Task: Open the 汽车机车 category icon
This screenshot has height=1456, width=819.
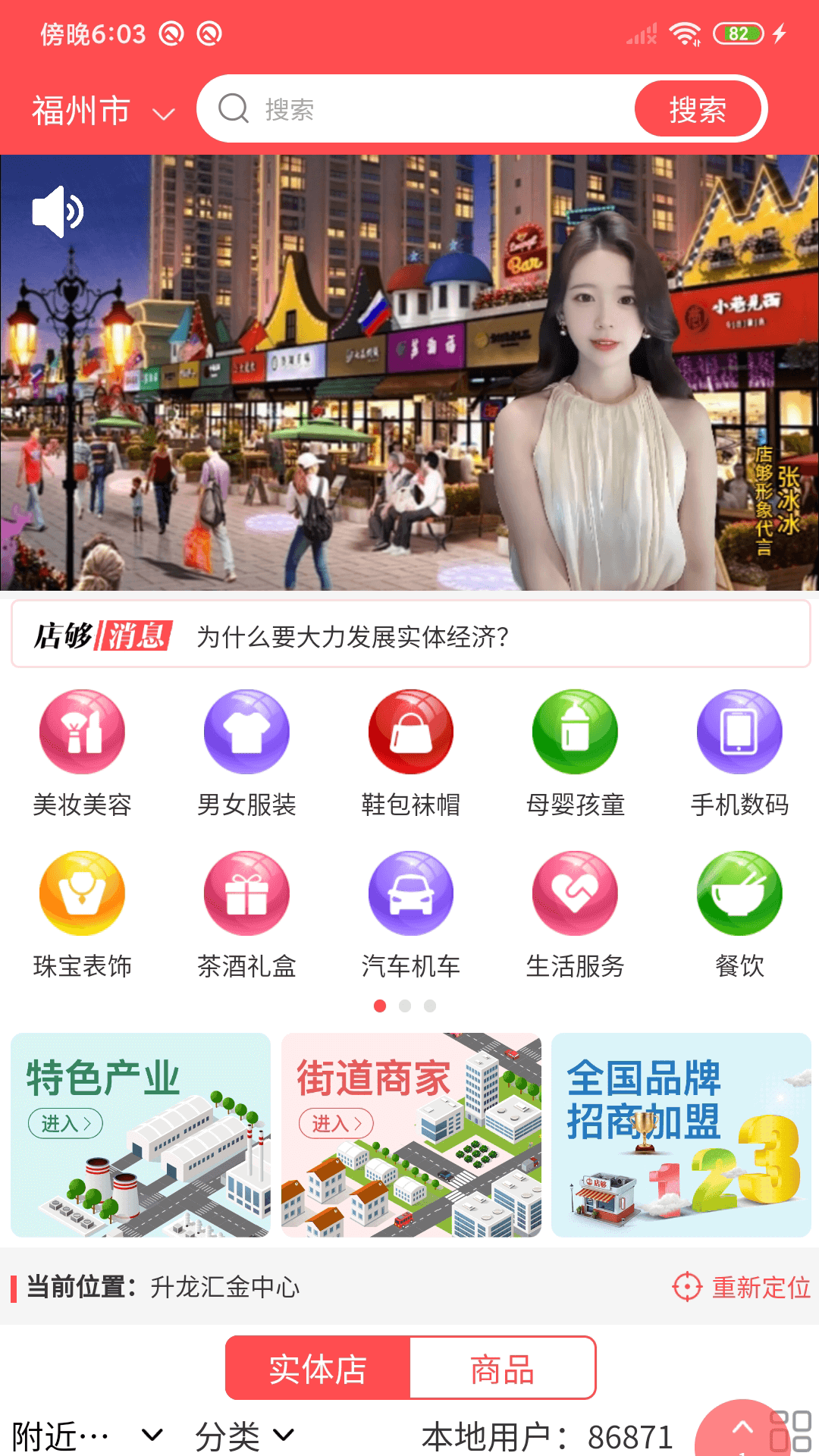Action: [410, 893]
